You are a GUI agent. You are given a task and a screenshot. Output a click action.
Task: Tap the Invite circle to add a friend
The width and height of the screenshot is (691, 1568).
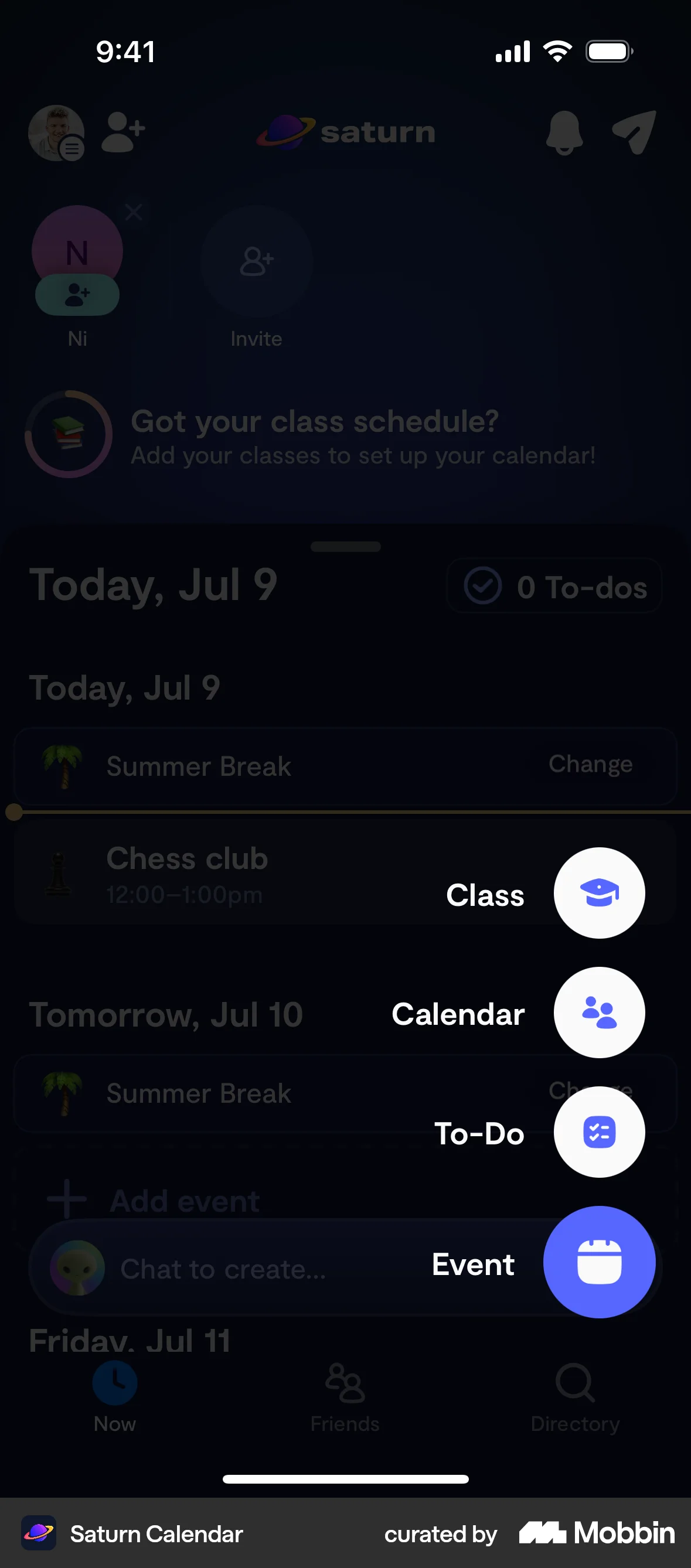coord(256,262)
